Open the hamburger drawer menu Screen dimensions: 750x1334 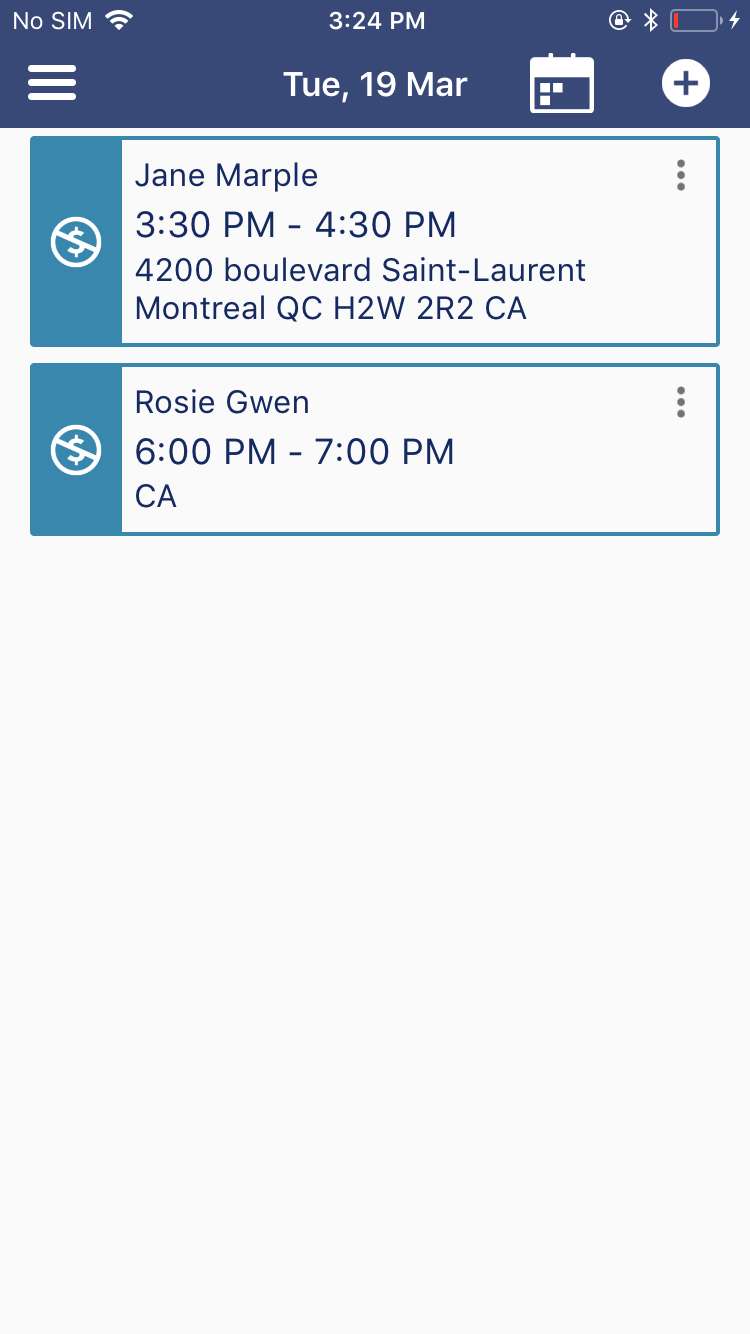(x=52, y=83)
